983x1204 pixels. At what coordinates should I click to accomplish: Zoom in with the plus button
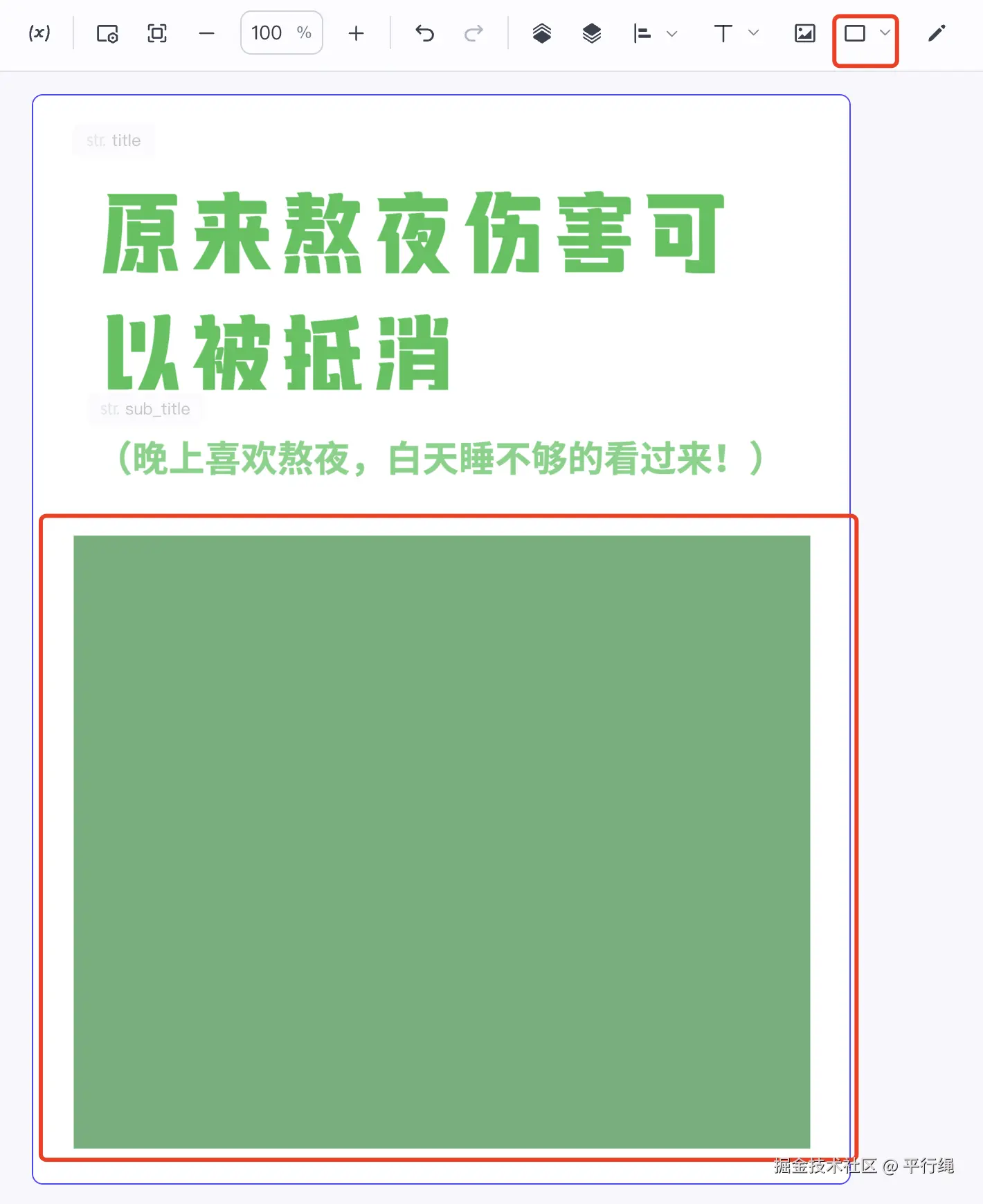click(356, 33)
